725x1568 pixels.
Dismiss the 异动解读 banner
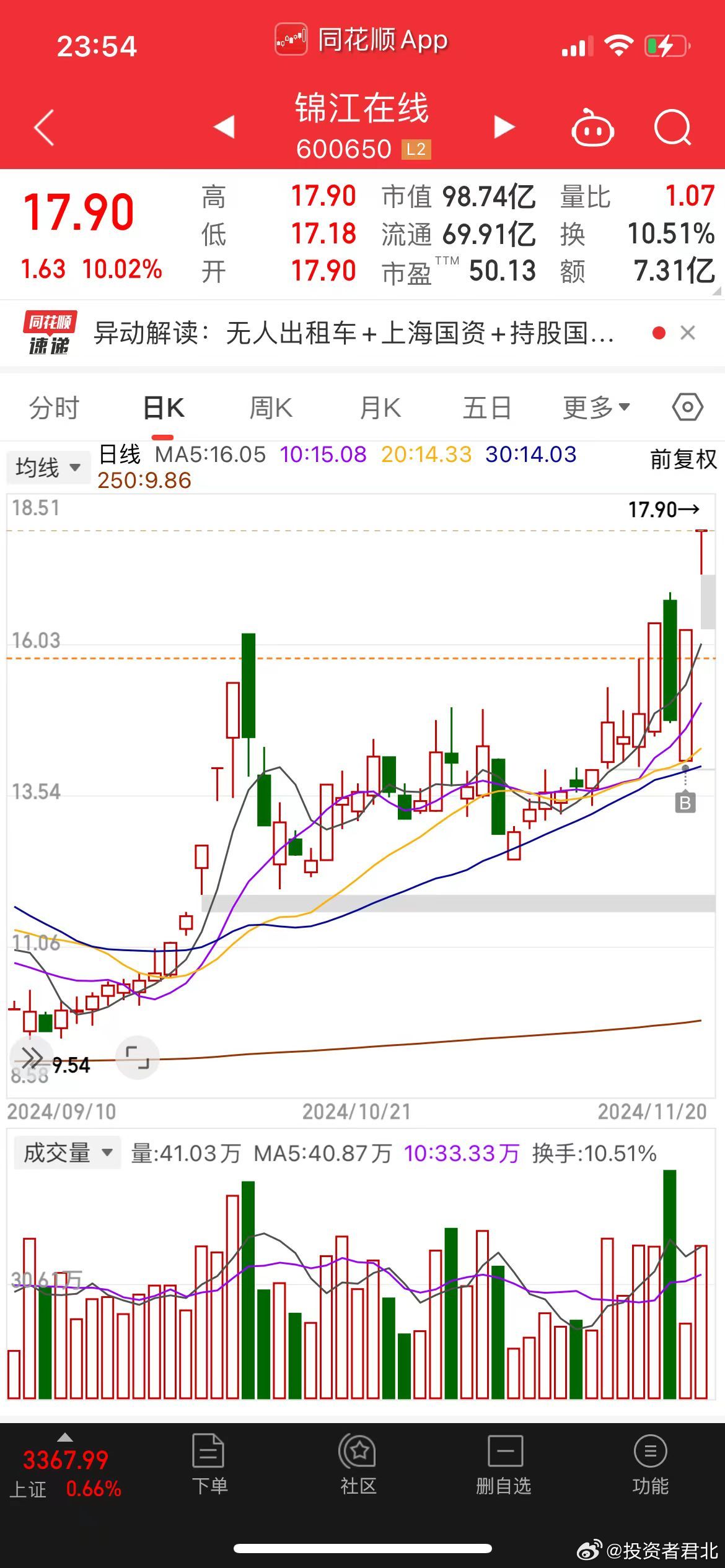(688, 333)
